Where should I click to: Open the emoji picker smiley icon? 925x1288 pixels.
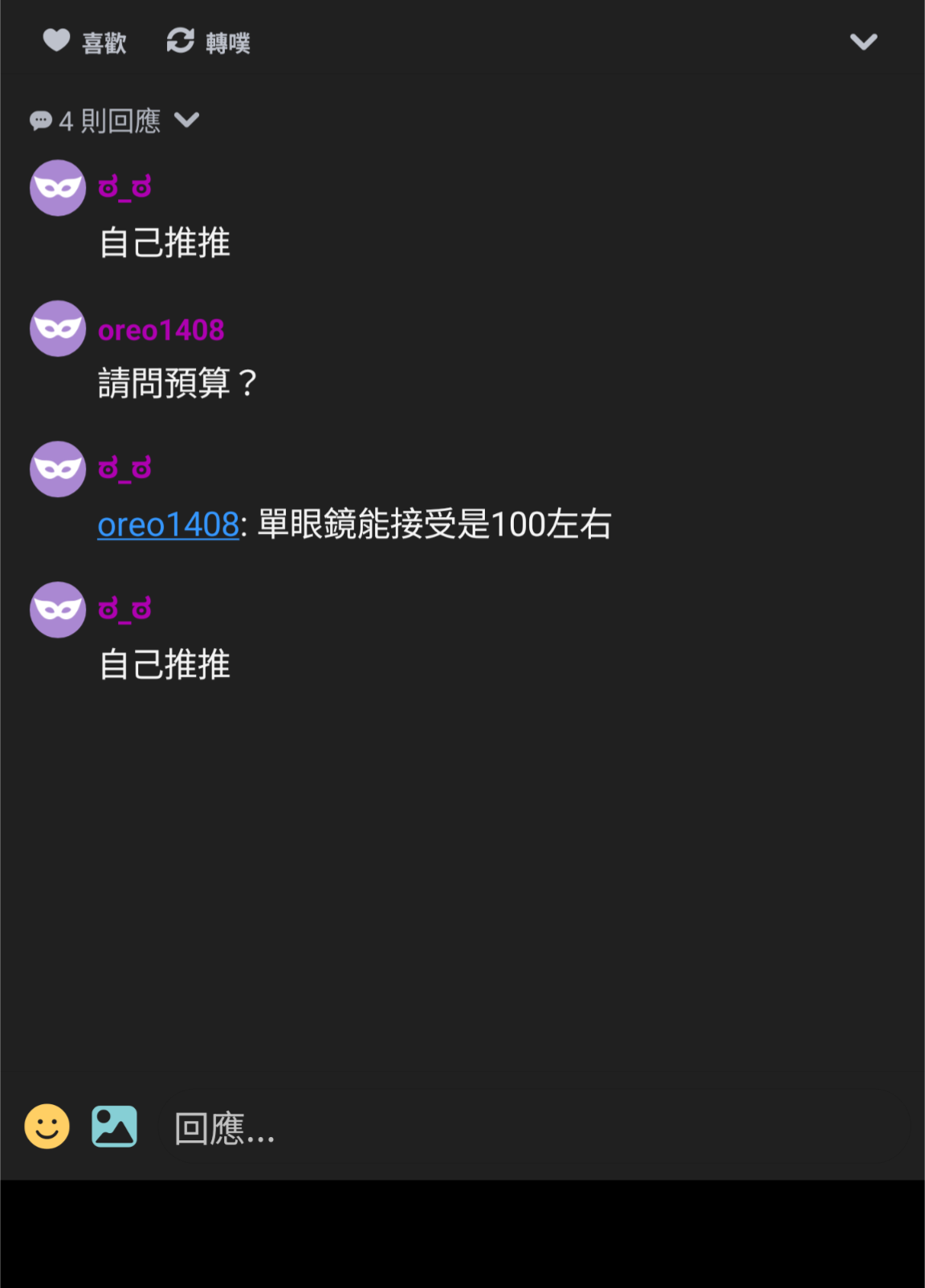[47, 1127]
